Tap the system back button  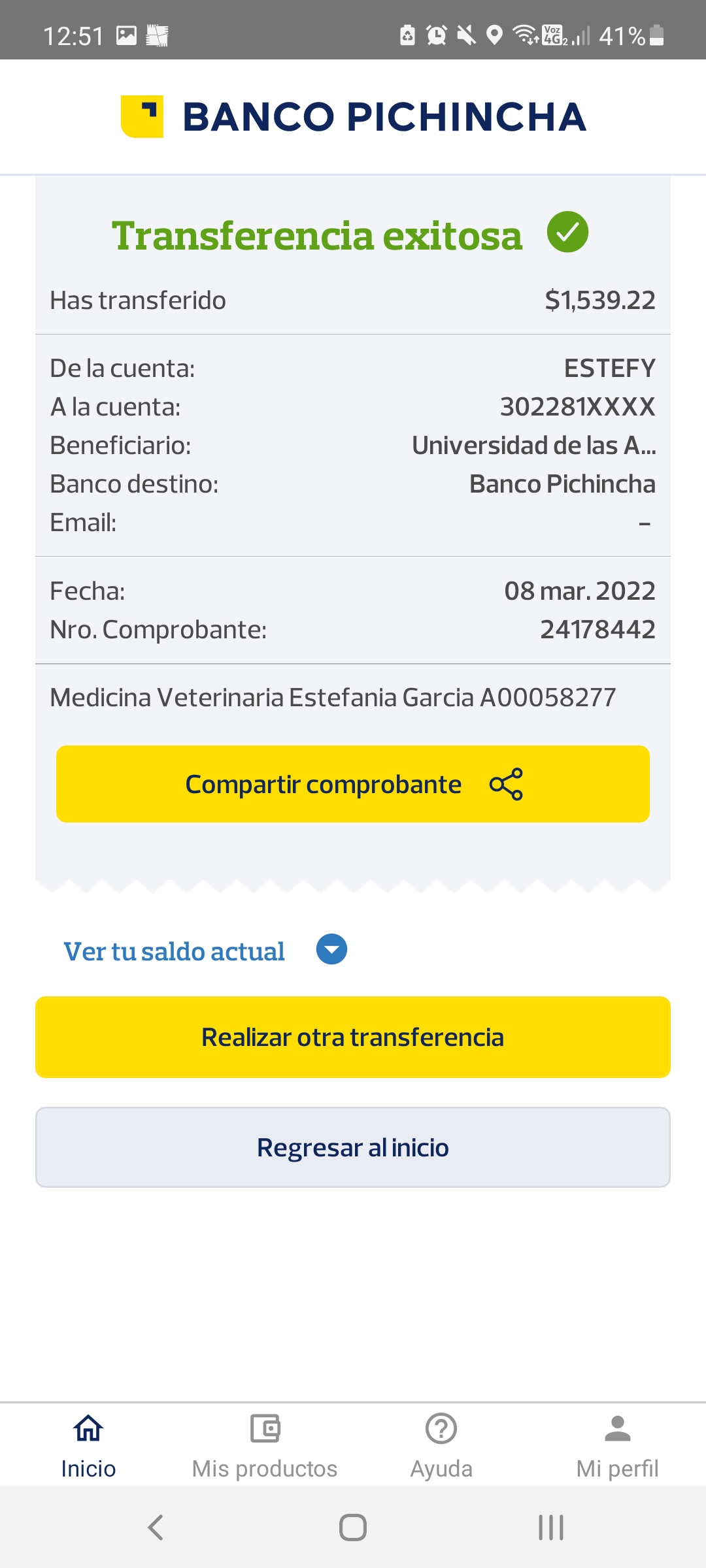(x=156, y=1527)
